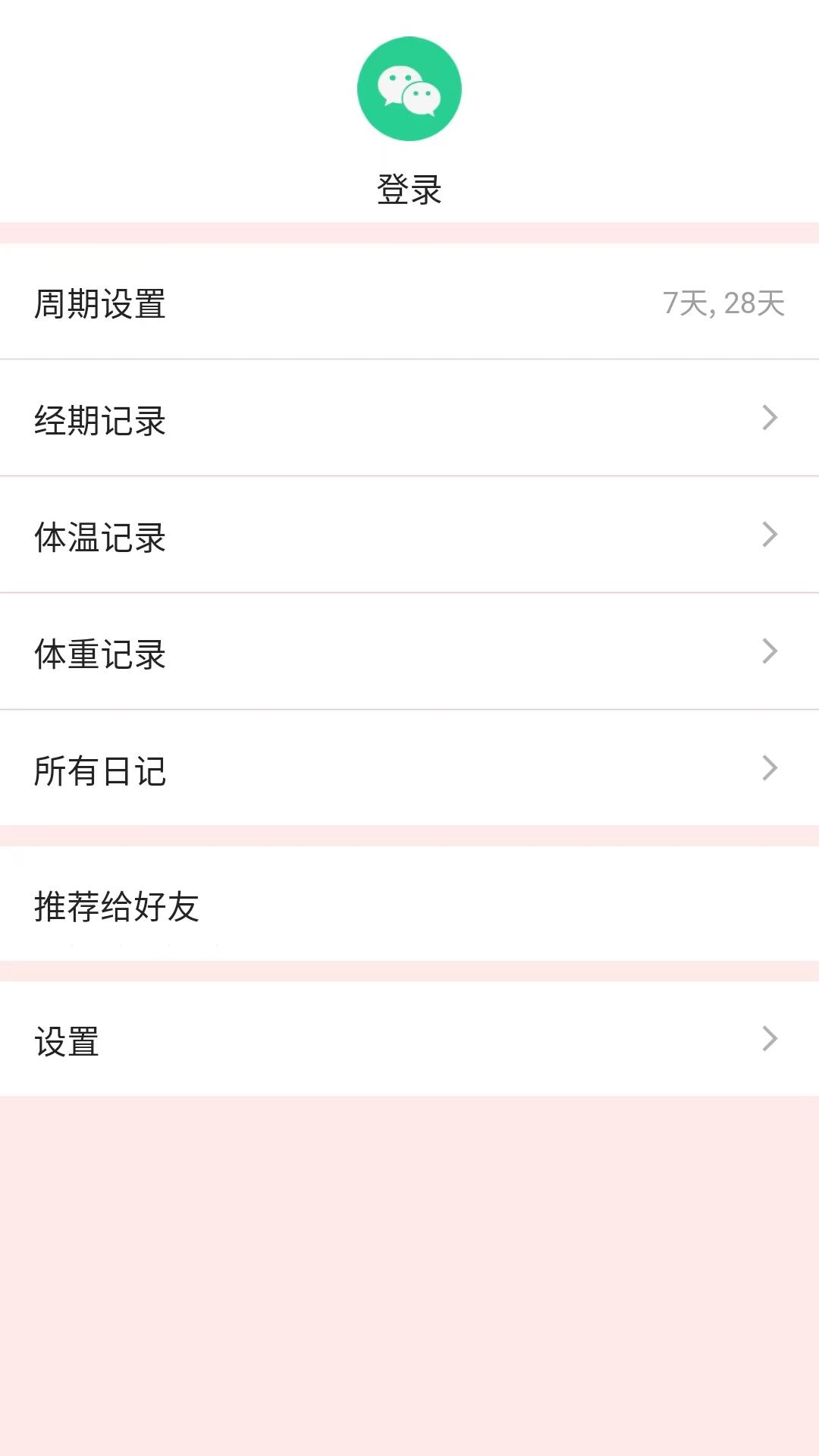Viewport: 819px width, 1456px height.
Task: Select 推荐给好友 to recommend to friends
Action: click(409, 905)
